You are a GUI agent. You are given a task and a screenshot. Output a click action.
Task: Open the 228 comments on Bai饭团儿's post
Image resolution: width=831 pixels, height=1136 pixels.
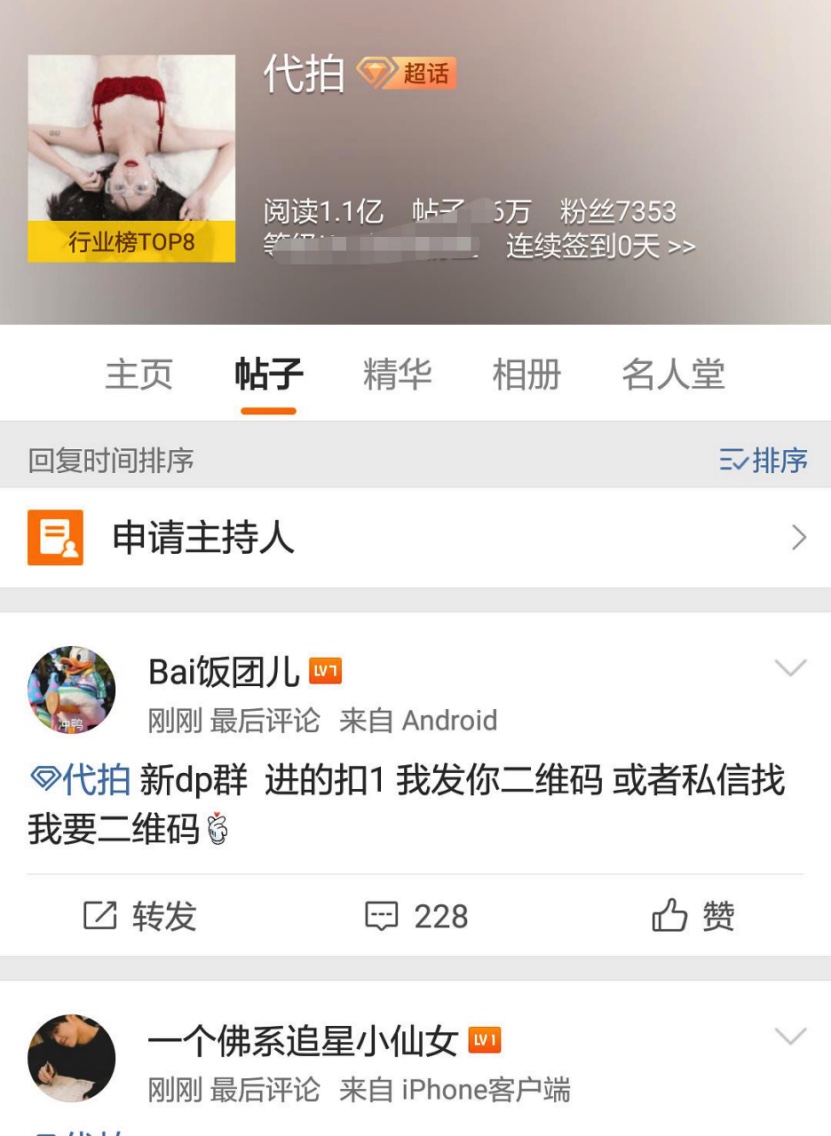coord(416,916)
